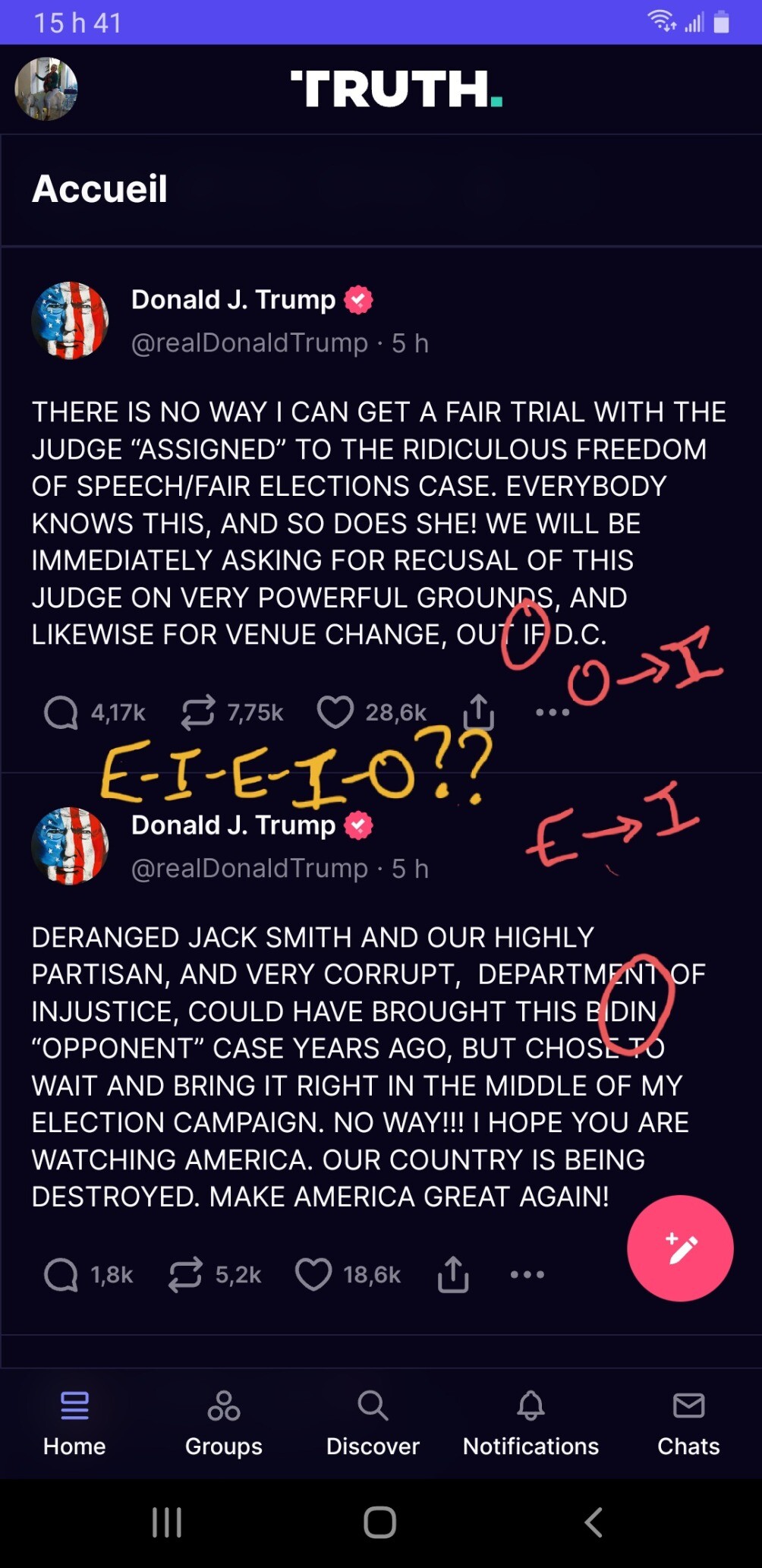Switch to the Discover tab
Screen dimensions: 762x1568
(x=373, y=1424)
